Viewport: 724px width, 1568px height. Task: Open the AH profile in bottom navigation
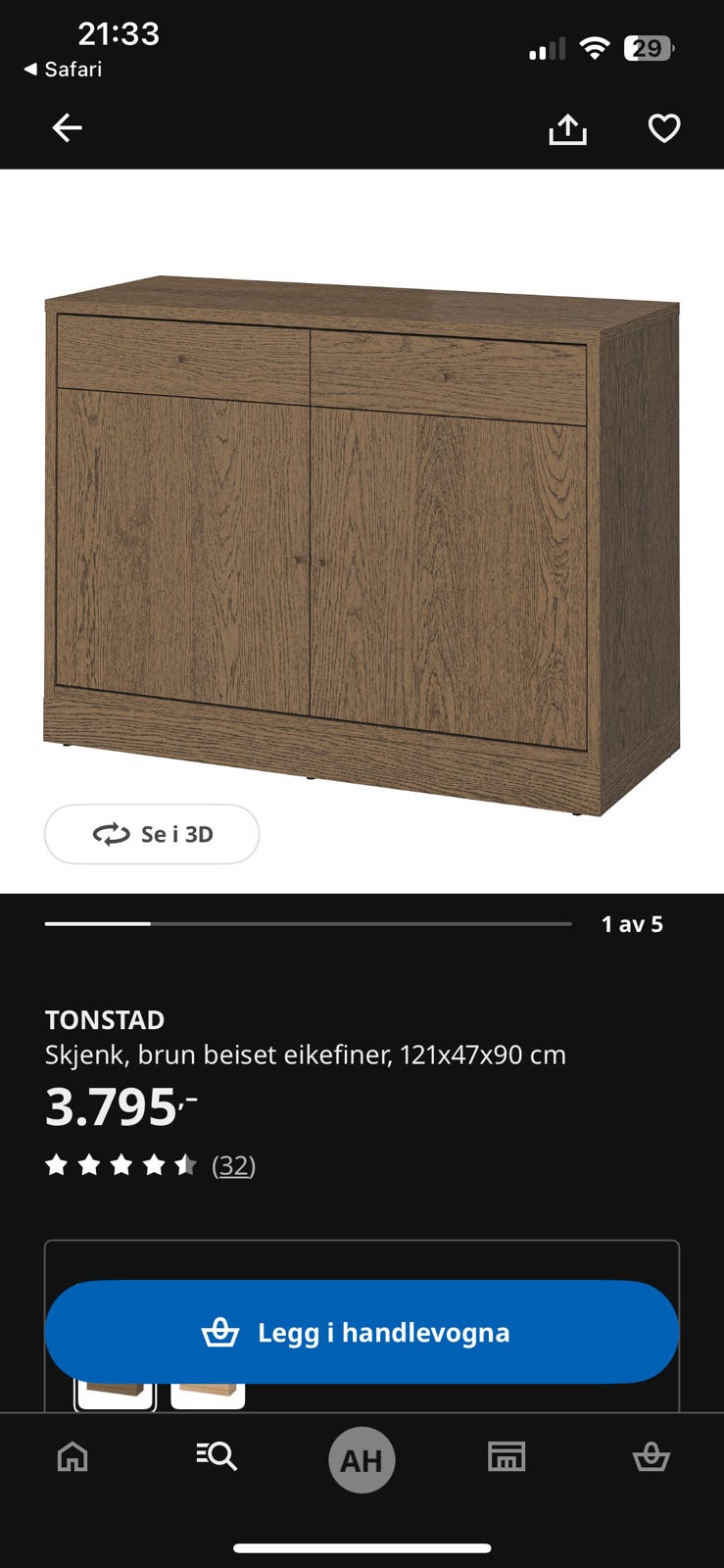pos(362,1459)
